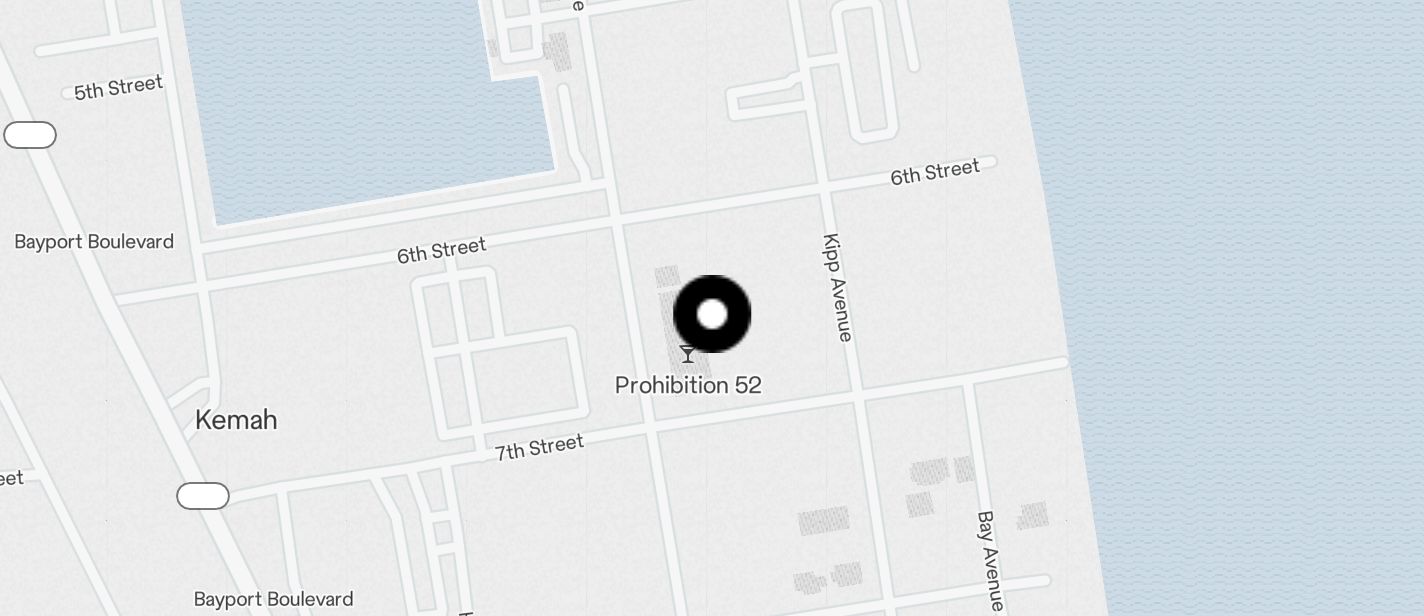
Task: Tap the black location pin marker
Action: [x=712, y=314]
